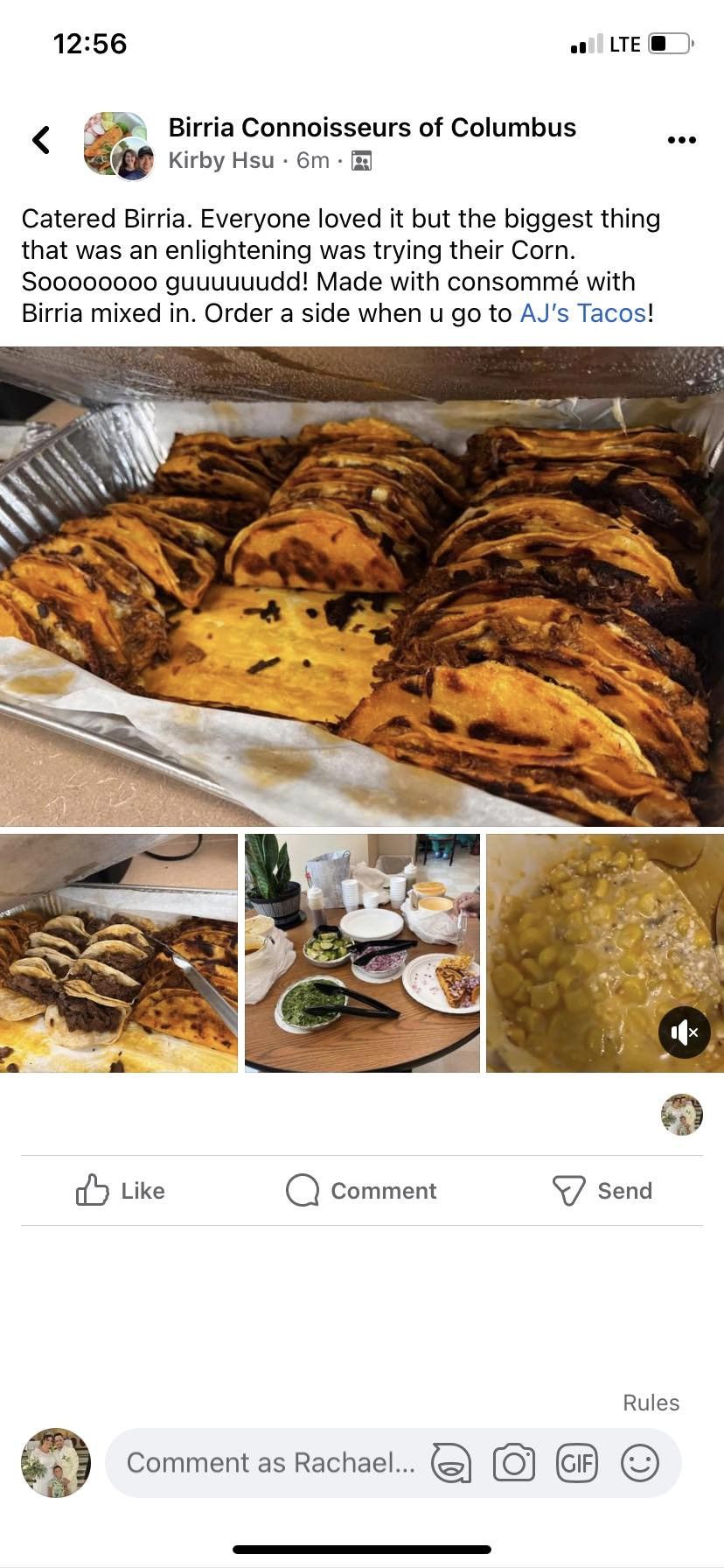Go back using the back arrow

tap(41, 140)
